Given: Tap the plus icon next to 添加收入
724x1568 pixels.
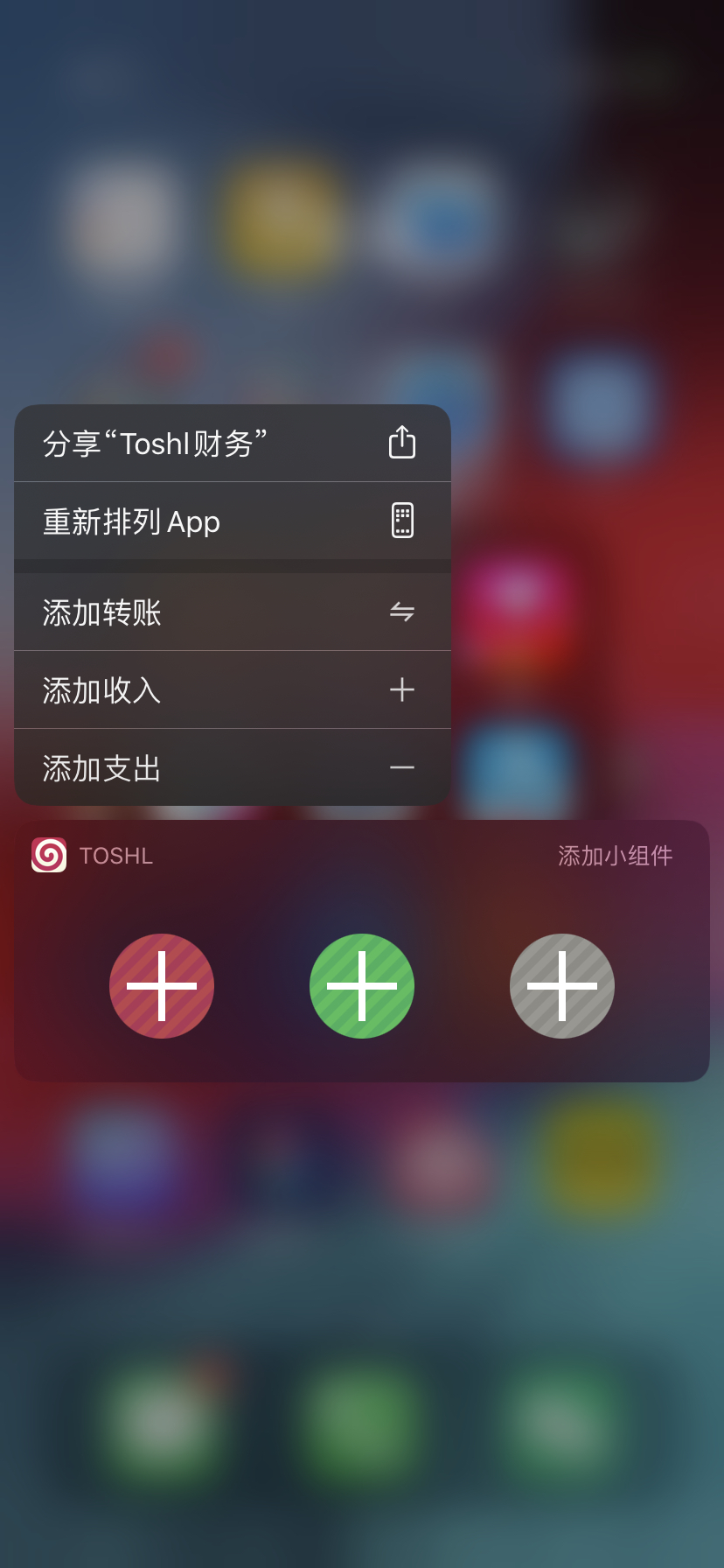Looking at the screenshot, I should [x=401, y=689].
